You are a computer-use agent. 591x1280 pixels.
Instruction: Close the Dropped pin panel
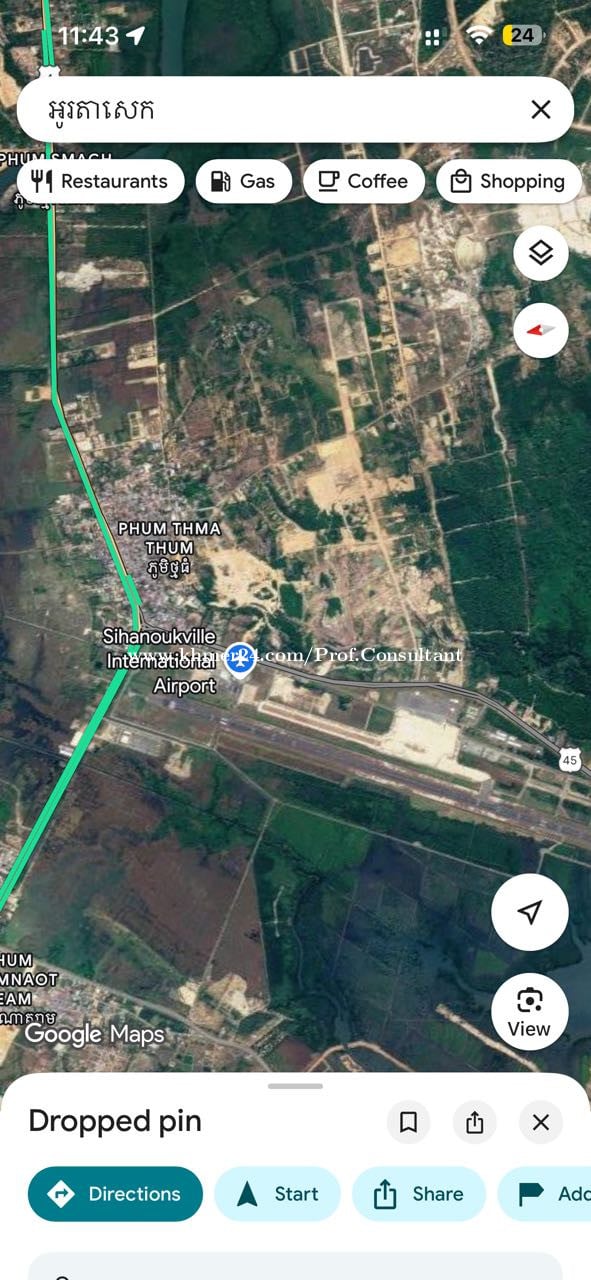(540, 1122)
